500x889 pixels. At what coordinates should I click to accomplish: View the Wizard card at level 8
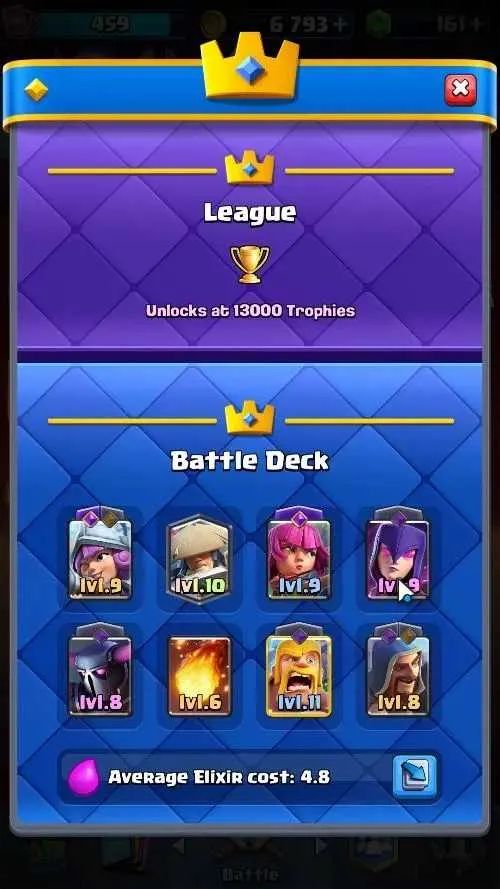(397, 669)
